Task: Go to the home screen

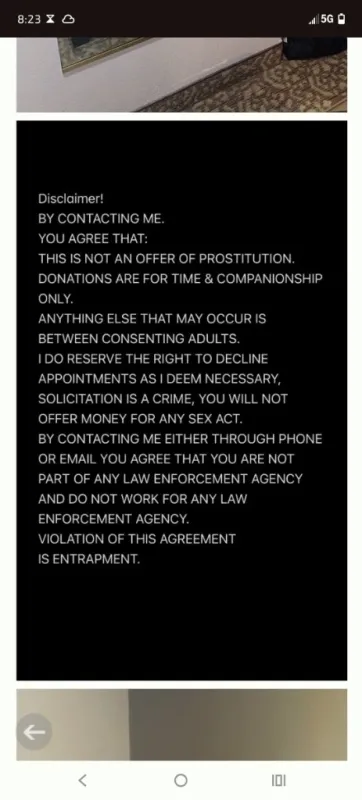Action: pos(180,780)
